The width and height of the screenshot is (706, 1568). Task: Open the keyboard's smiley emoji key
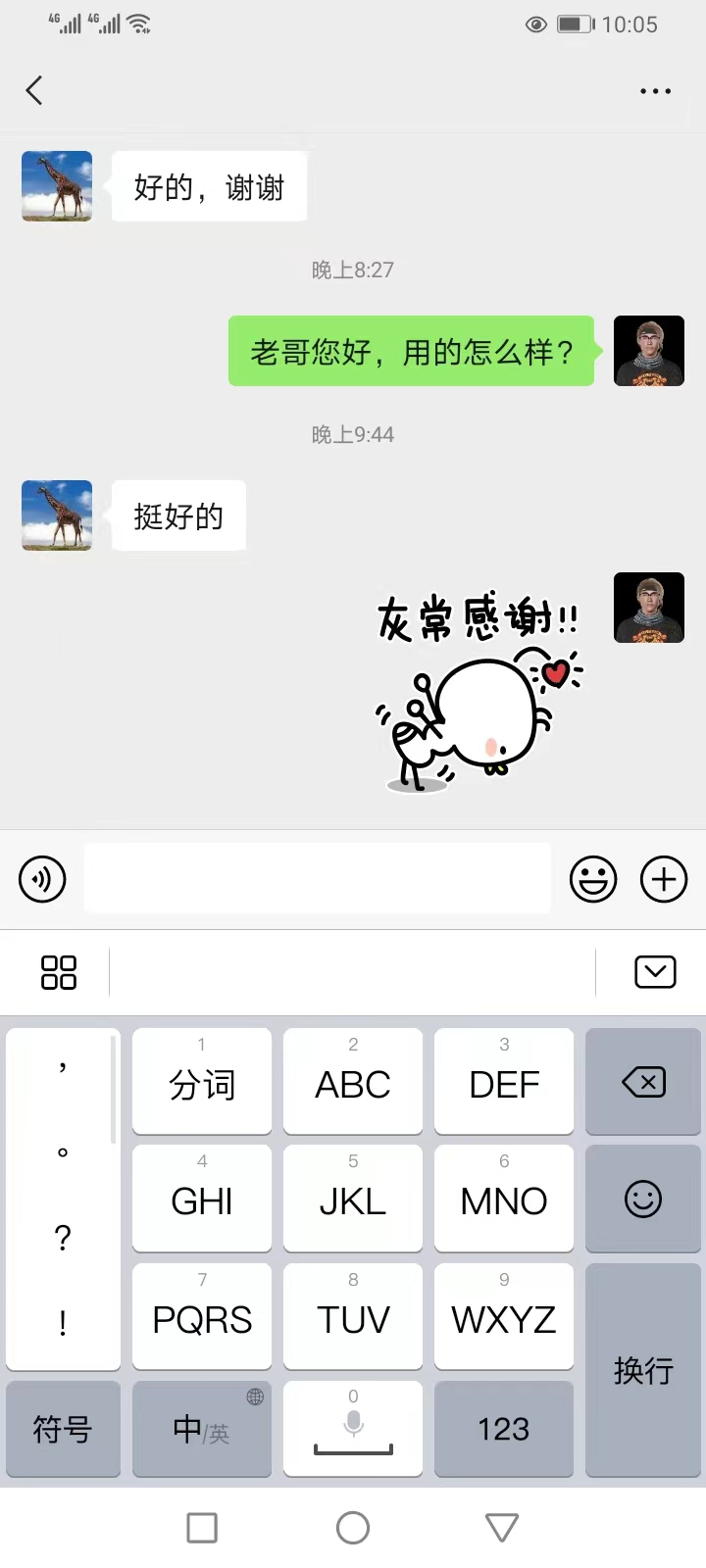(643, 1199)
